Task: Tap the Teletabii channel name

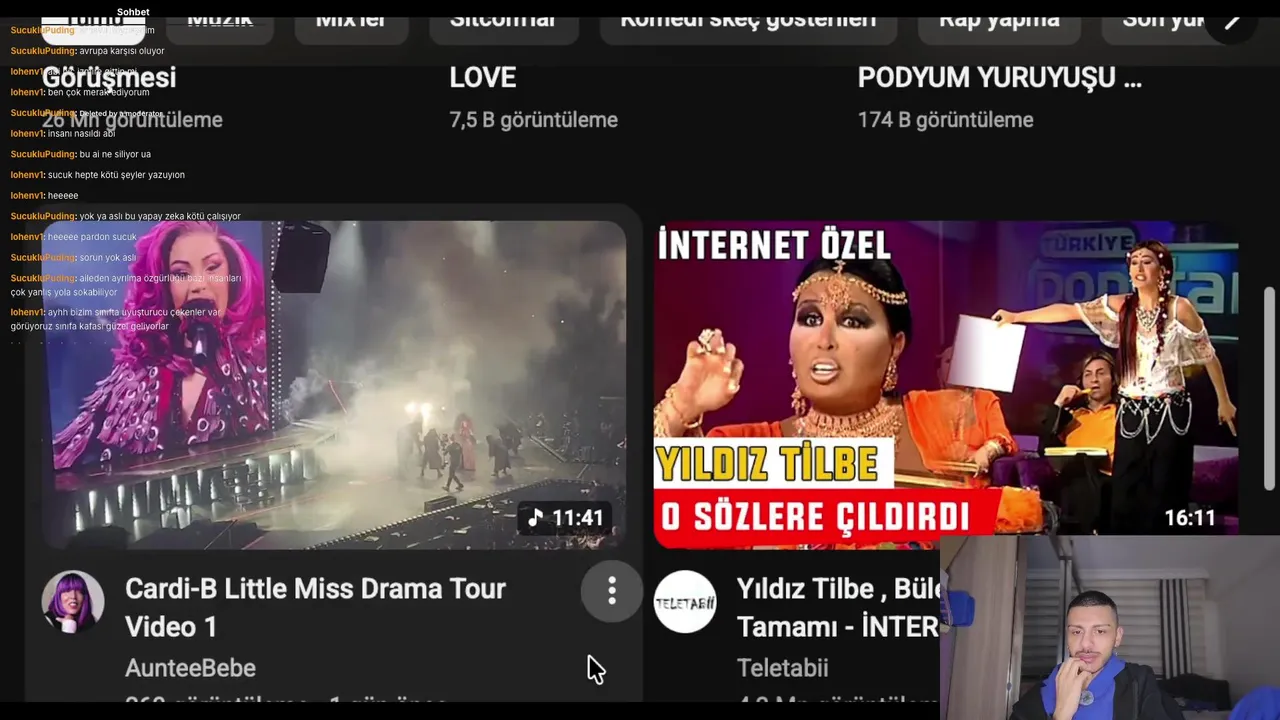Action: pyautogui.click(x=782, y=668)
